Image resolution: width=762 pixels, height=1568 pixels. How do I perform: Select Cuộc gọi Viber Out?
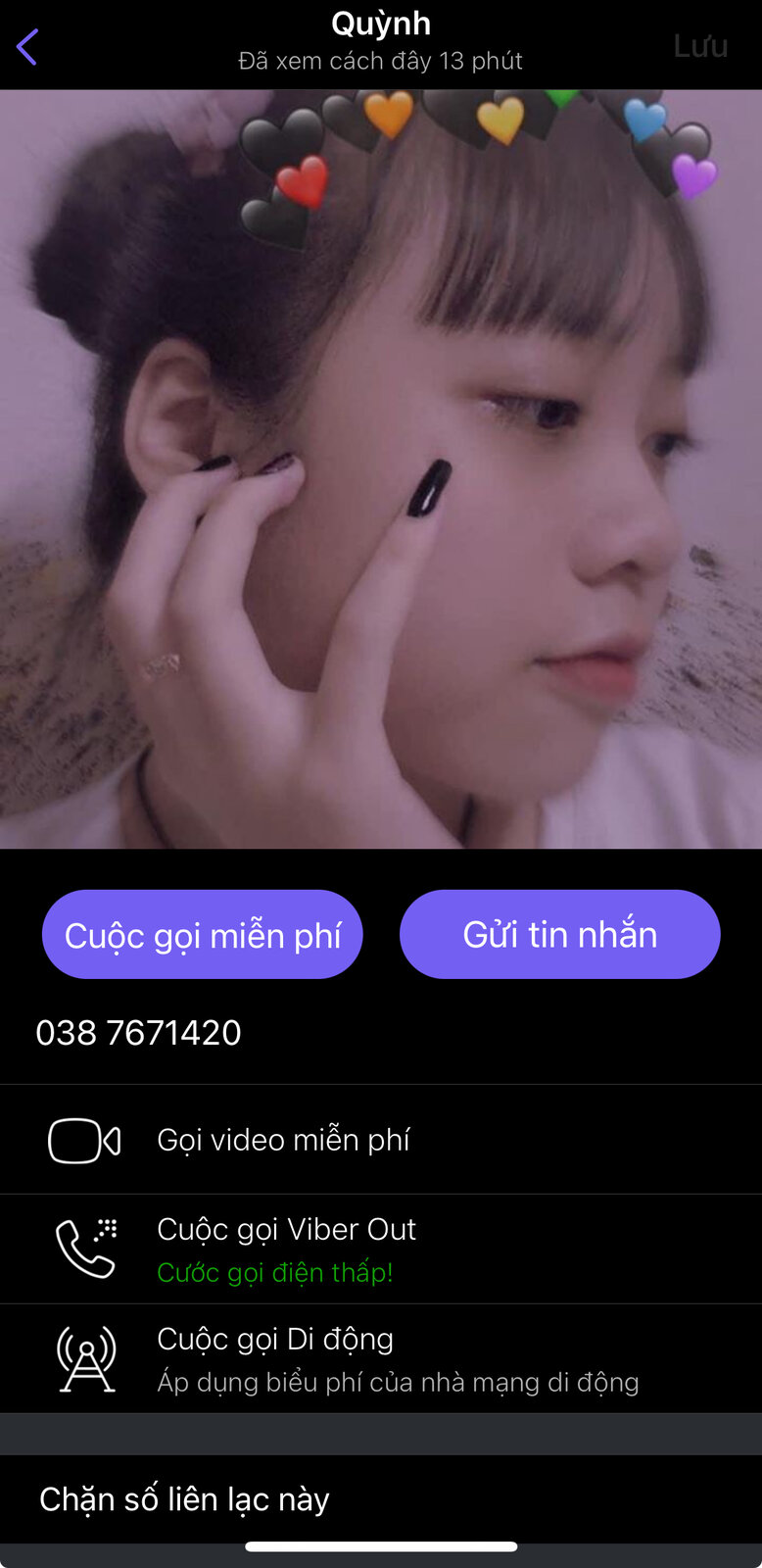click(x=381, y=1249)
